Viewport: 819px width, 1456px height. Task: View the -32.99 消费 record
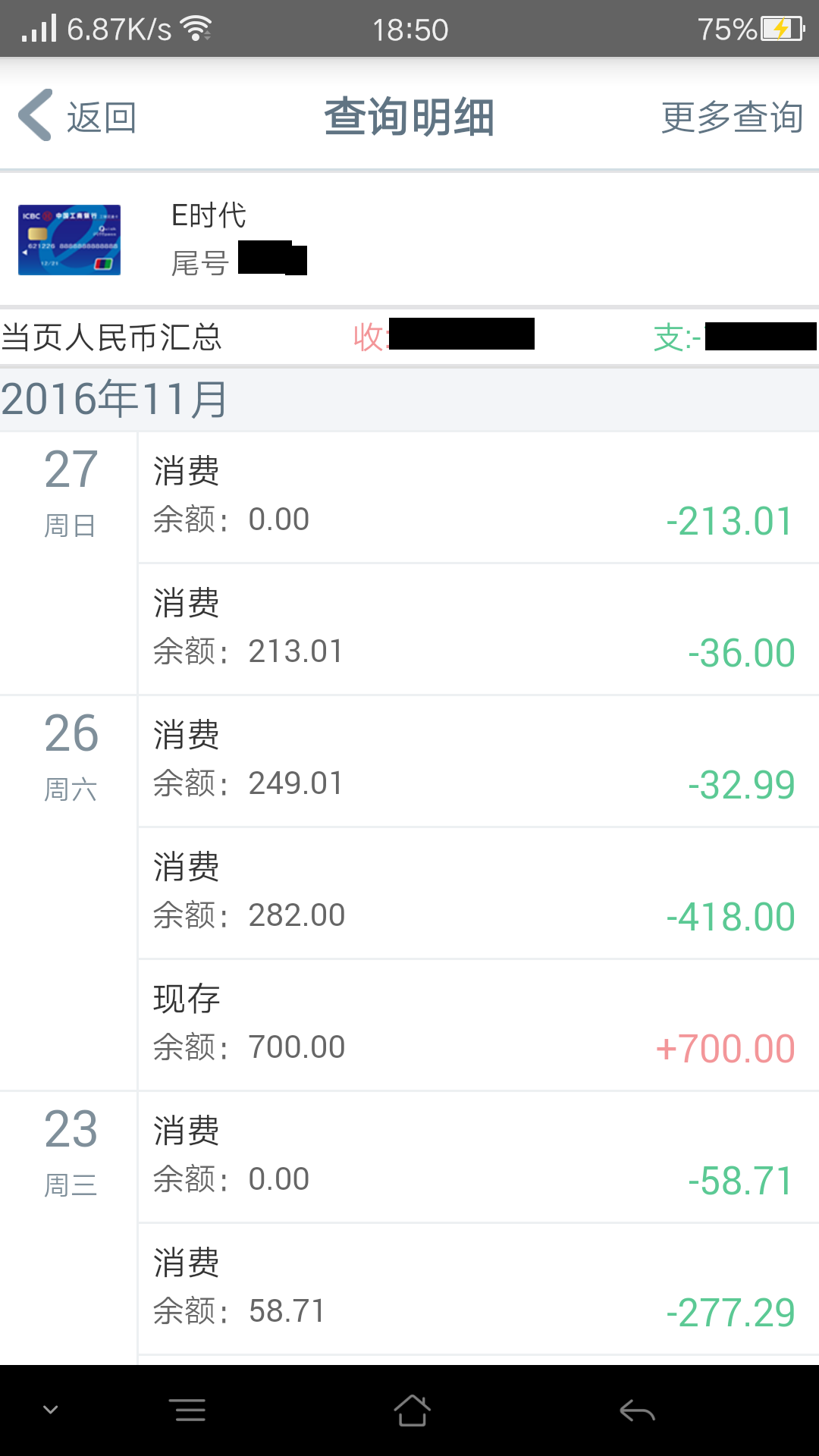(479, 761)
